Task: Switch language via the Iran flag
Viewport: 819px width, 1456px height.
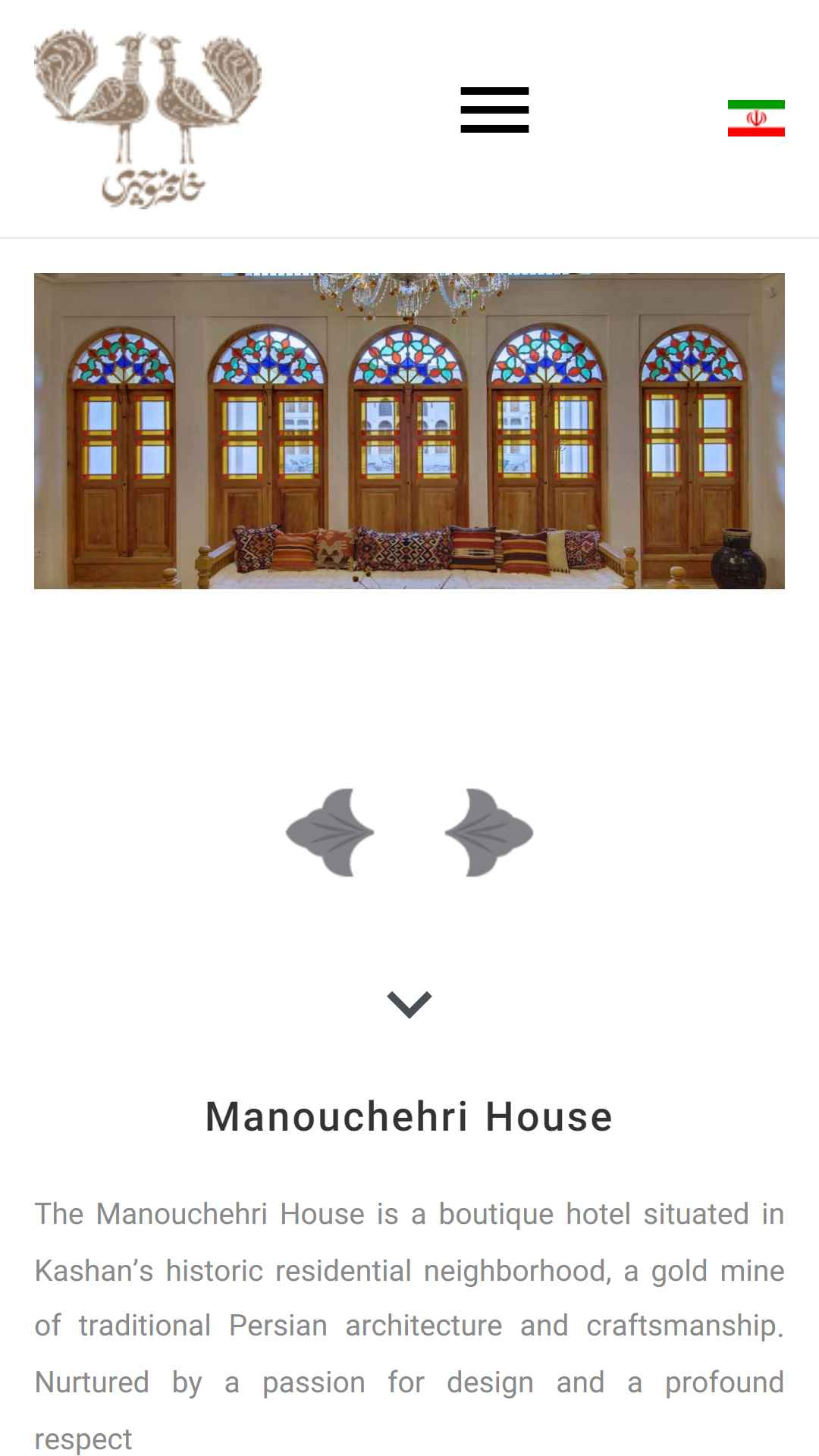Action: [x=756, y=118]
